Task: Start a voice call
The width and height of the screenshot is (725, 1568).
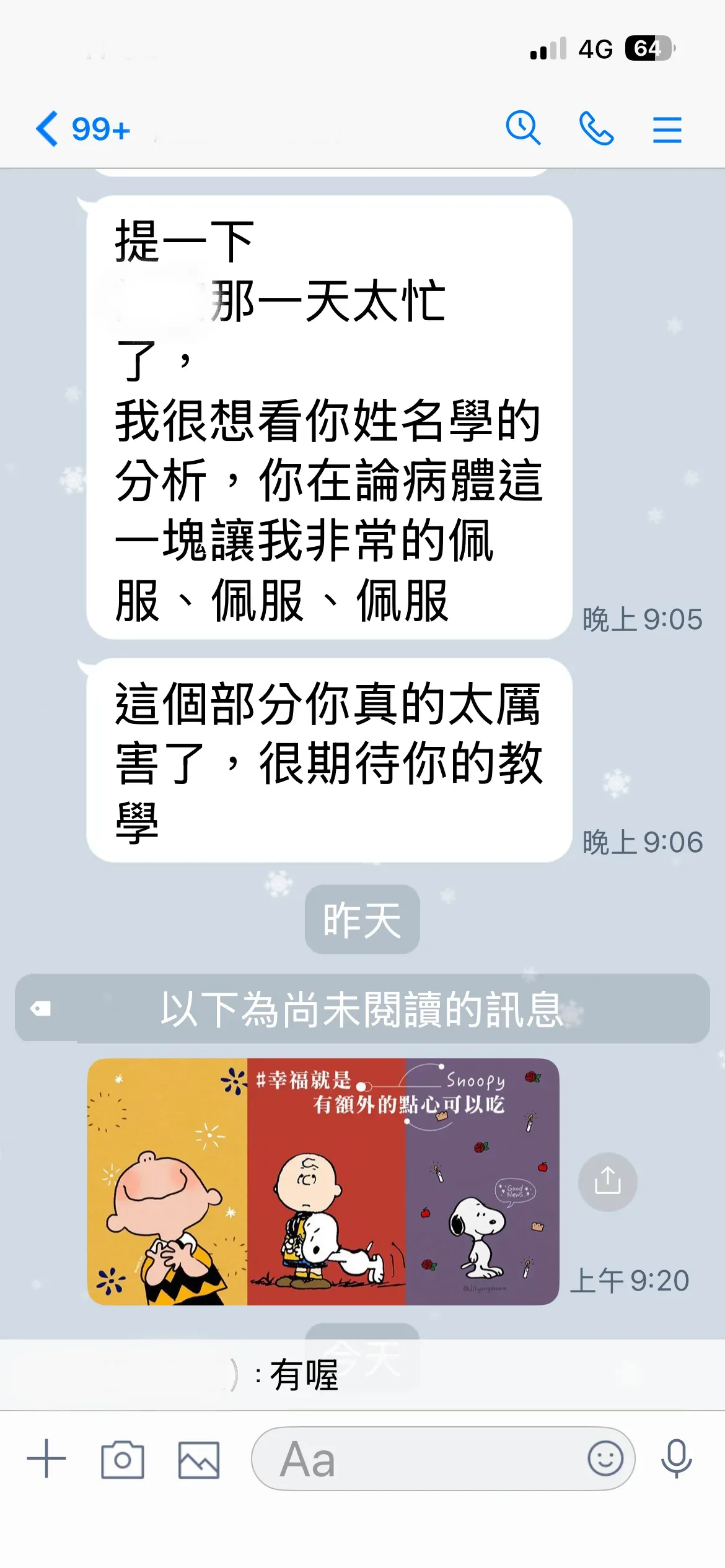Action: 595,129
